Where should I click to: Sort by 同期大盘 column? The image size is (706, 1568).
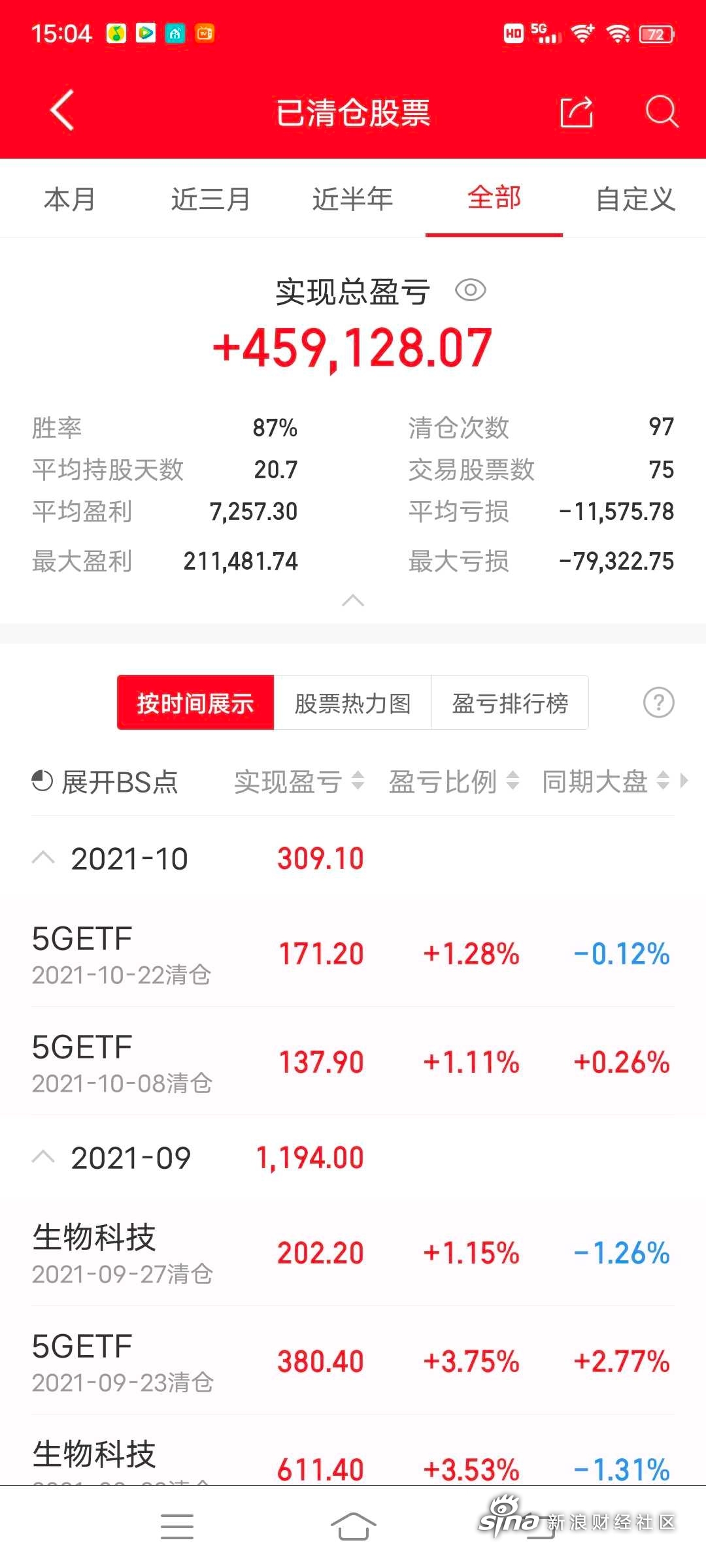click(x=606, y=781)
